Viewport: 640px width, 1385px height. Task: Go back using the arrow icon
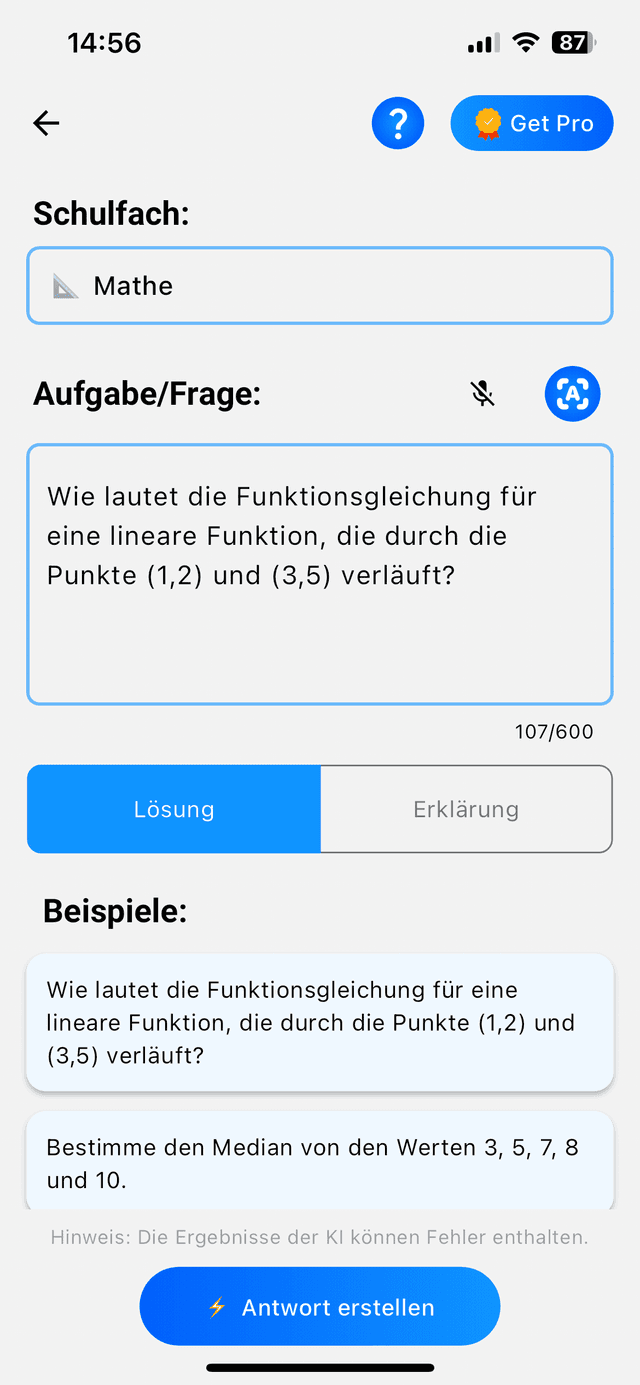click(46, 123)
